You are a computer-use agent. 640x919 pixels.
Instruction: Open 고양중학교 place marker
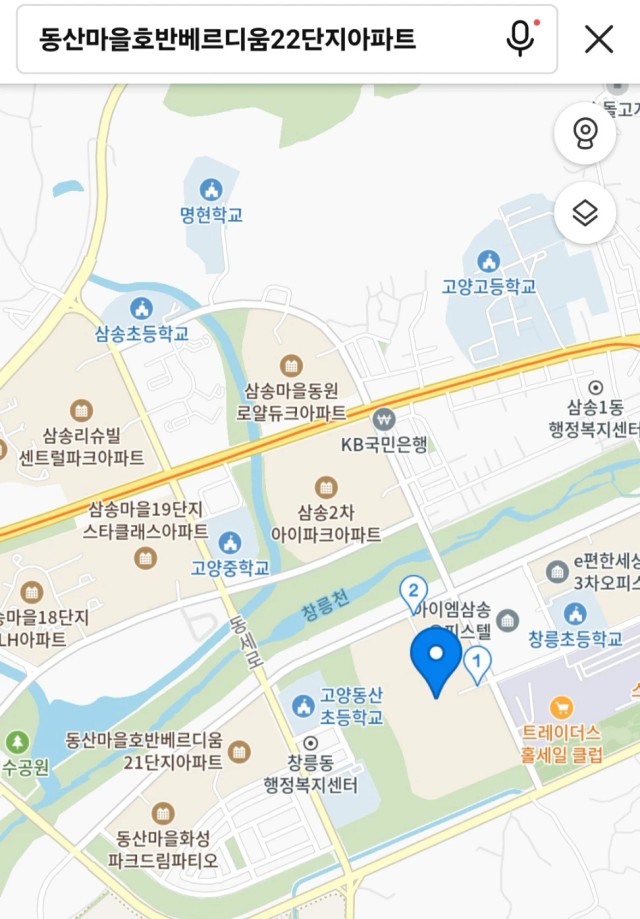pyautogui.click(x=231, y=543)
